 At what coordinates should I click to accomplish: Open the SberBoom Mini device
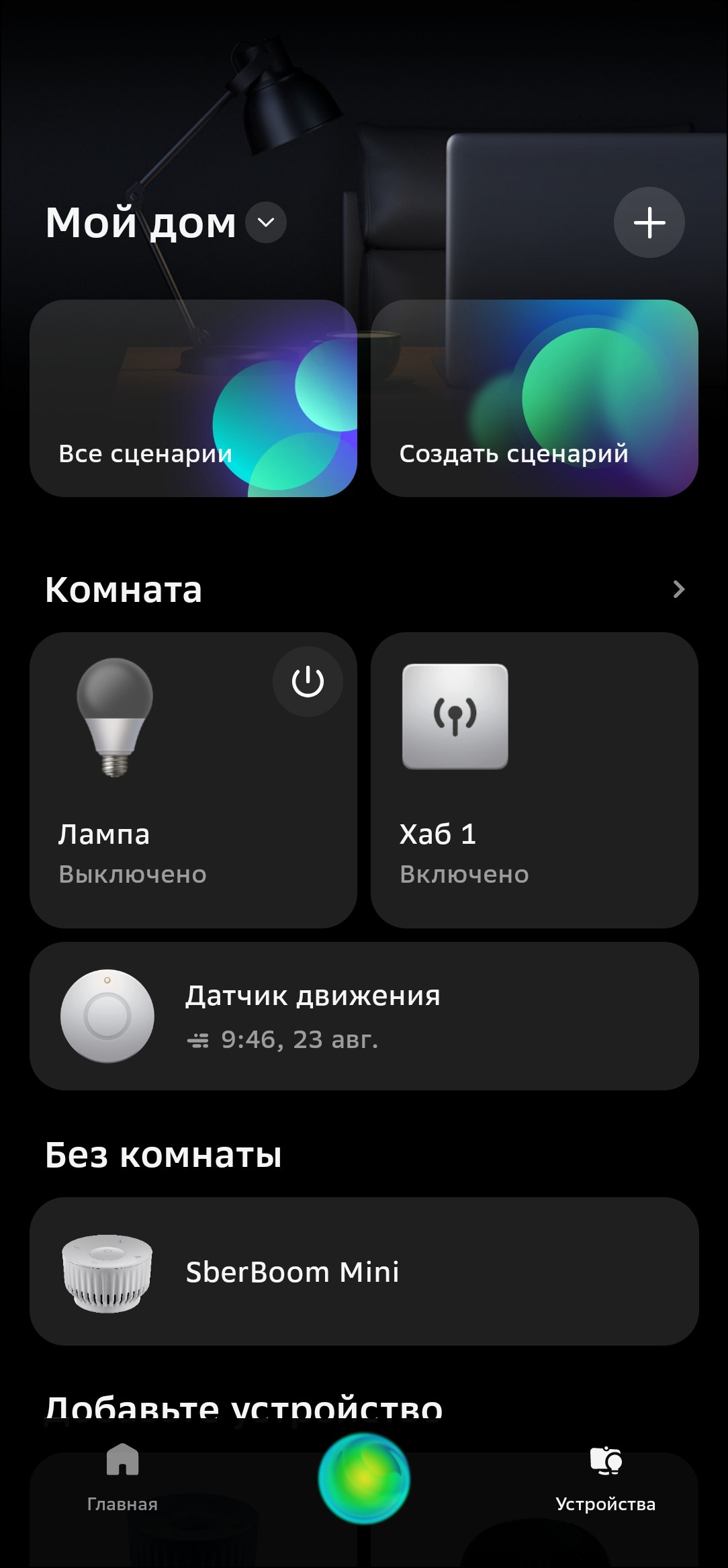[x=364, y=1271]
